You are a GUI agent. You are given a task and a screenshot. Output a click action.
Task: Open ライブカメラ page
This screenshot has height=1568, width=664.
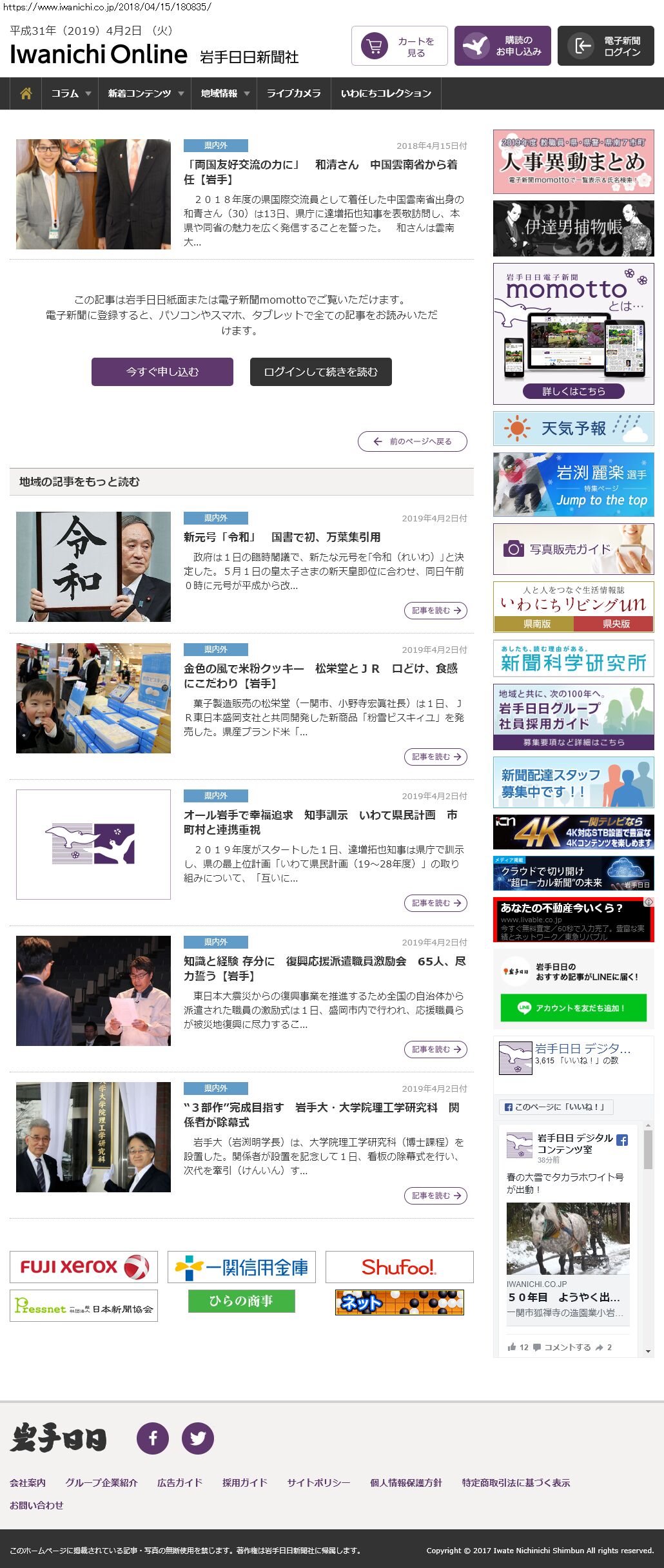(293, 93)
